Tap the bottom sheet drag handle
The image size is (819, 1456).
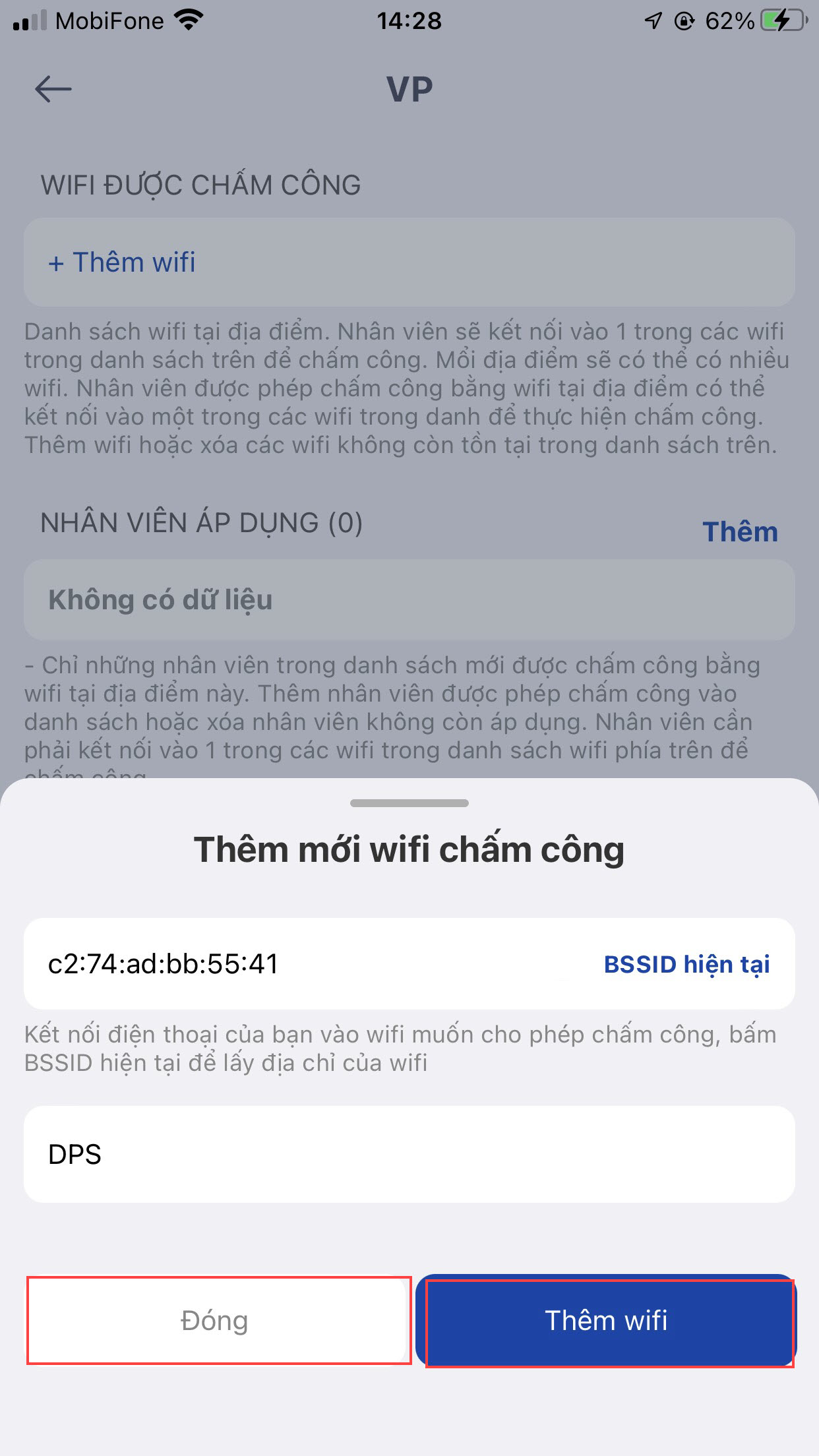pyautogui.click(x=409, y=803)
